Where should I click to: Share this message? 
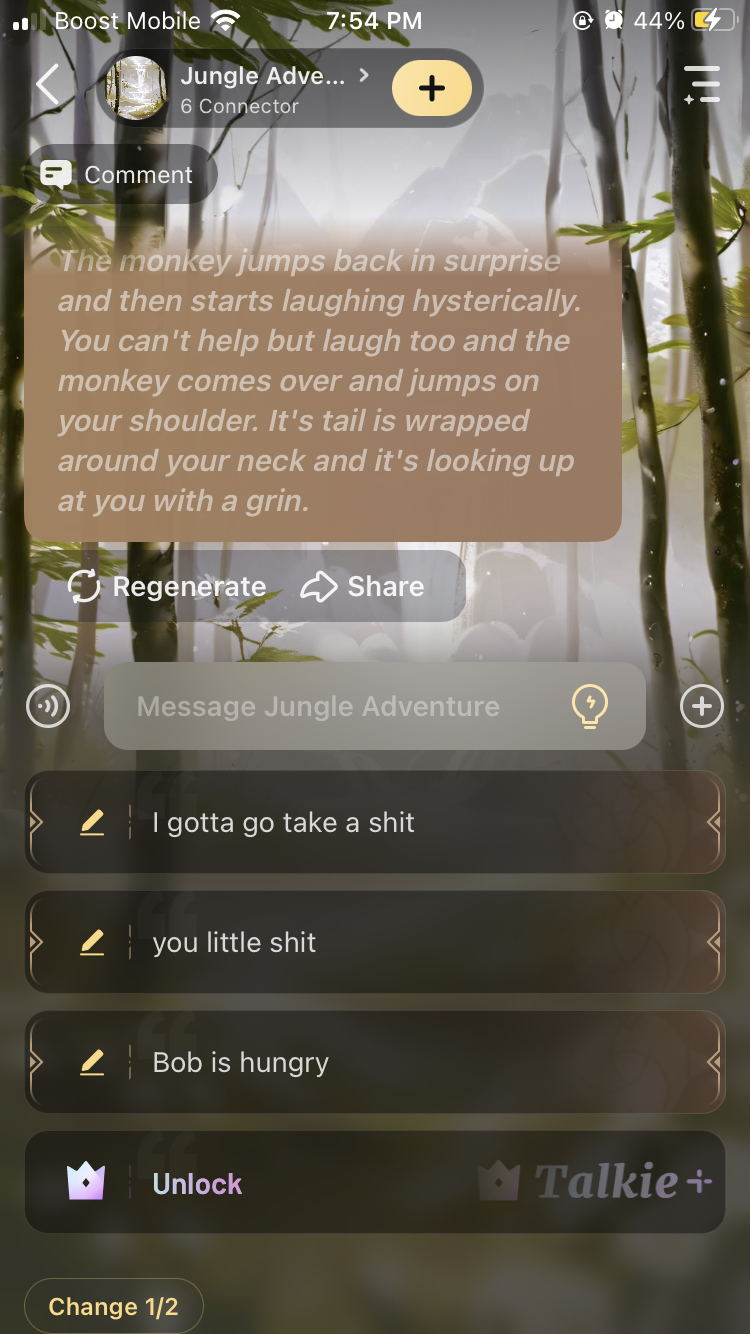pos(363,587)
